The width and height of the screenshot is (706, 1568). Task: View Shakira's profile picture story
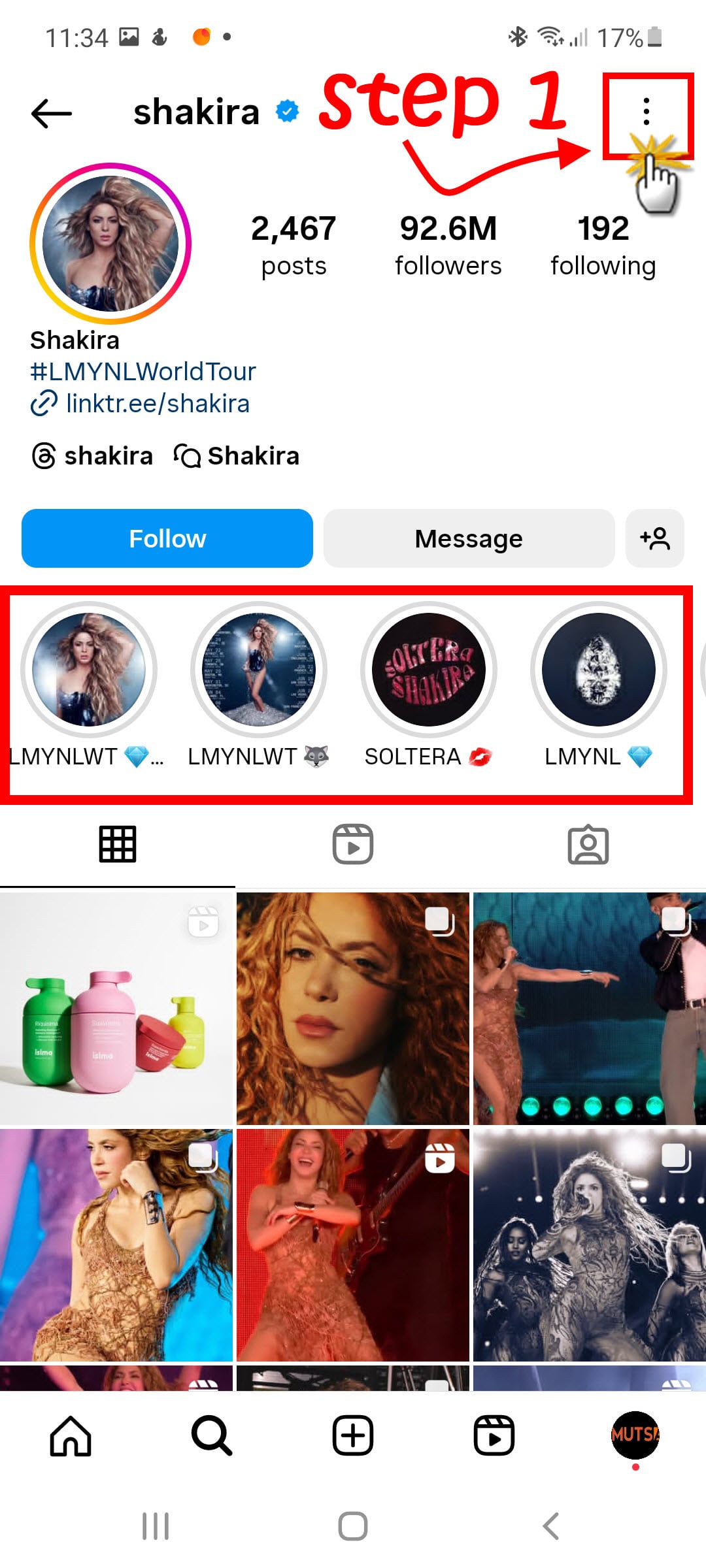click(x=110, y=243)
